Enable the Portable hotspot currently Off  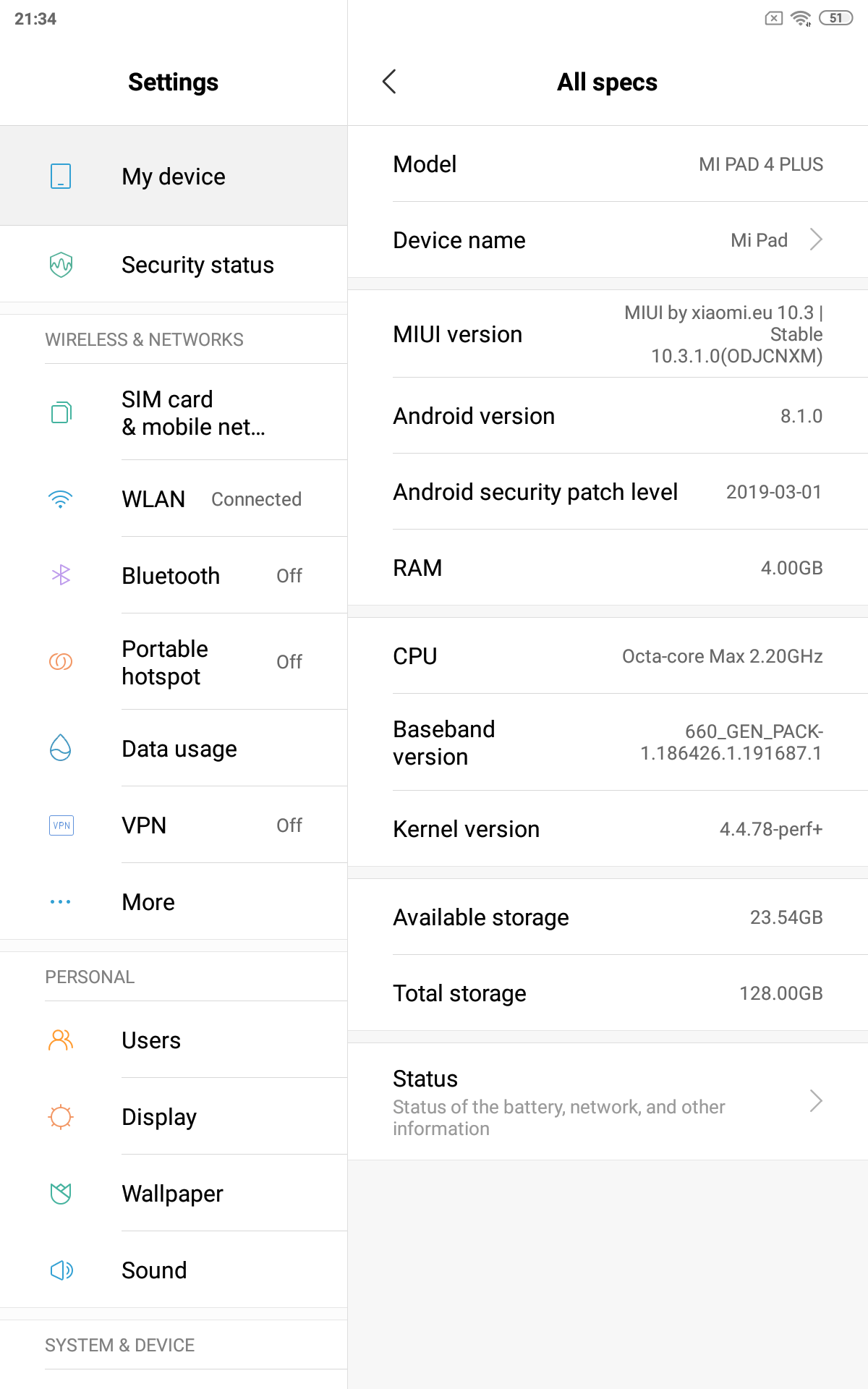tap(289, 661)
